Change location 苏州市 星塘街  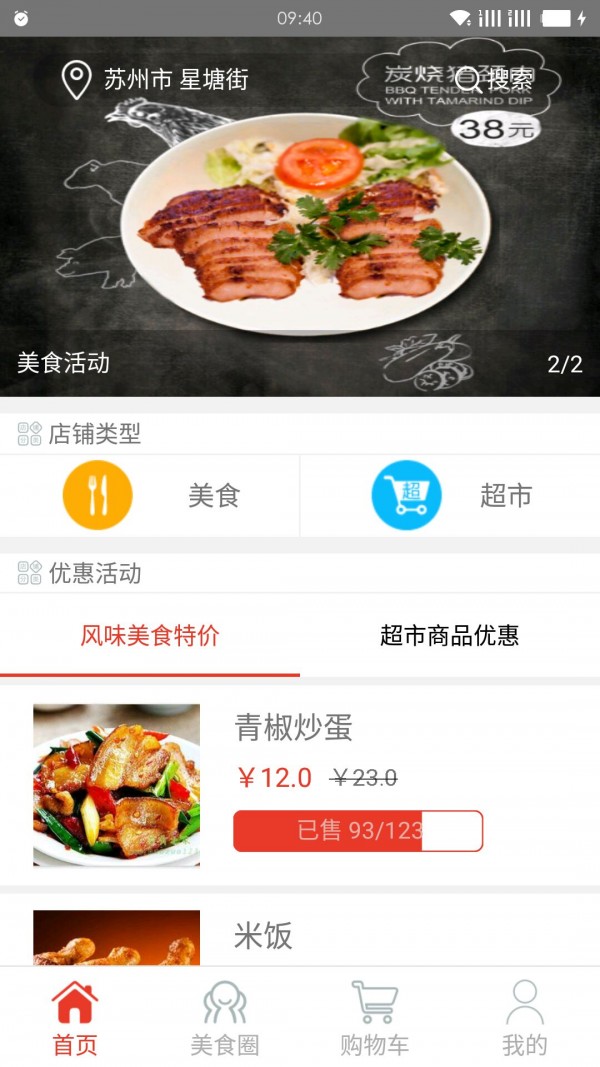(x=155, y=80)
